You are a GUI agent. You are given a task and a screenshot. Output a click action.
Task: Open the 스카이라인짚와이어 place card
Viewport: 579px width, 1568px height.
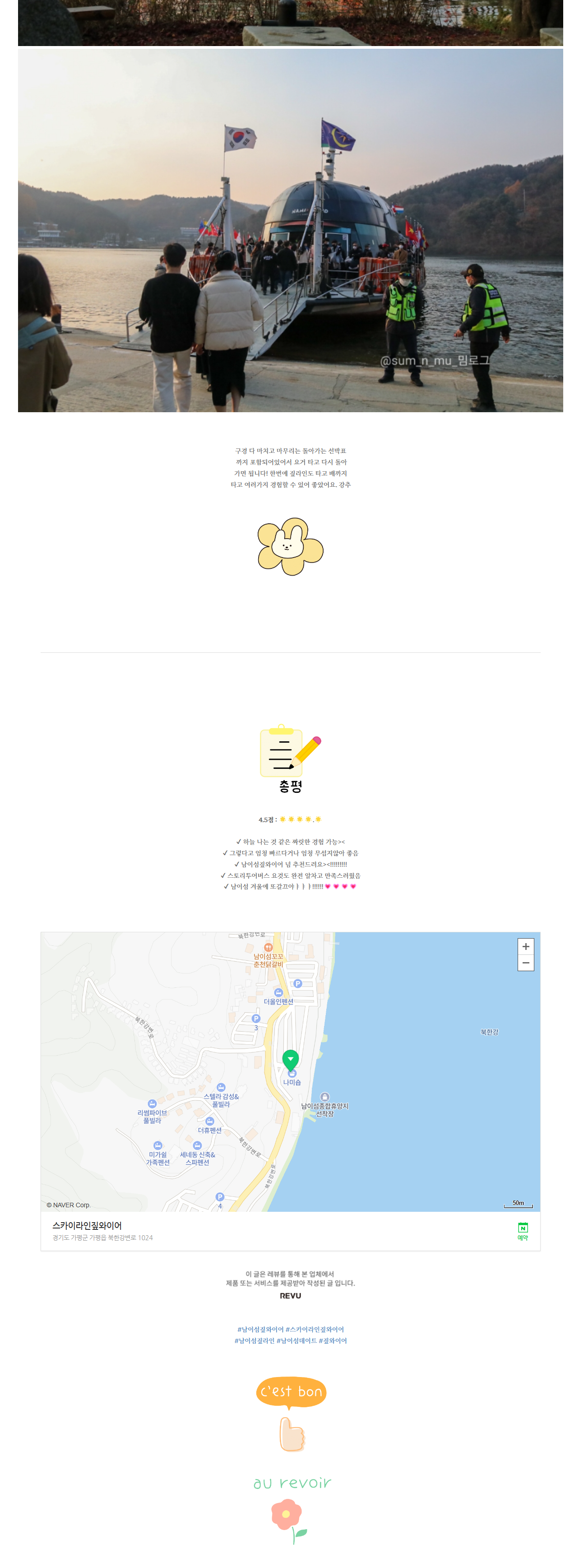(x=87, y=1225)
